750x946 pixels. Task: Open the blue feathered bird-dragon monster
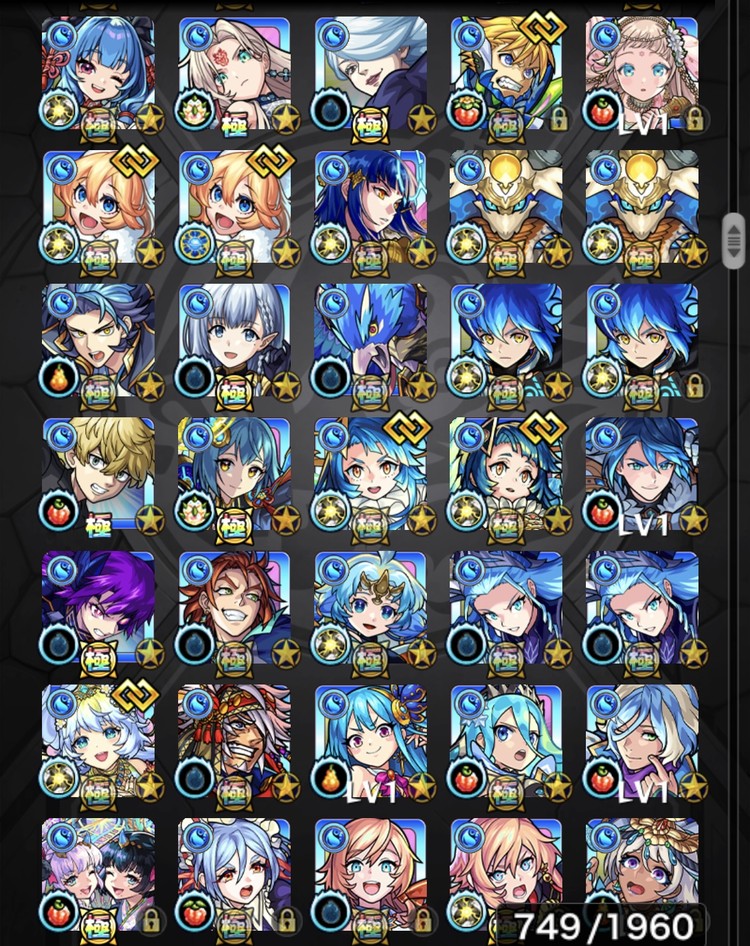[x=370, y=341]
